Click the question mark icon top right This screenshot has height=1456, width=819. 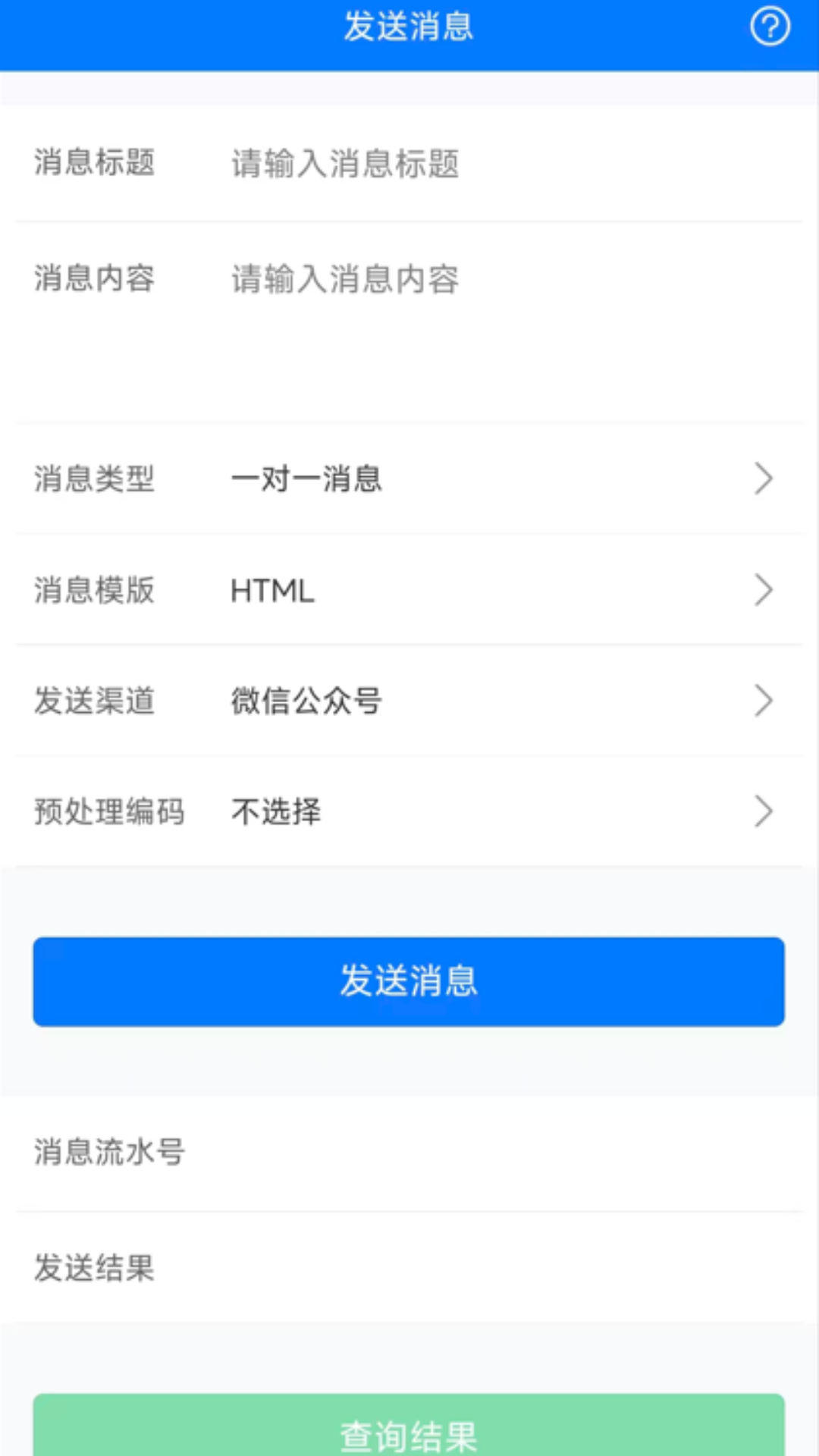tap(770, 25)
